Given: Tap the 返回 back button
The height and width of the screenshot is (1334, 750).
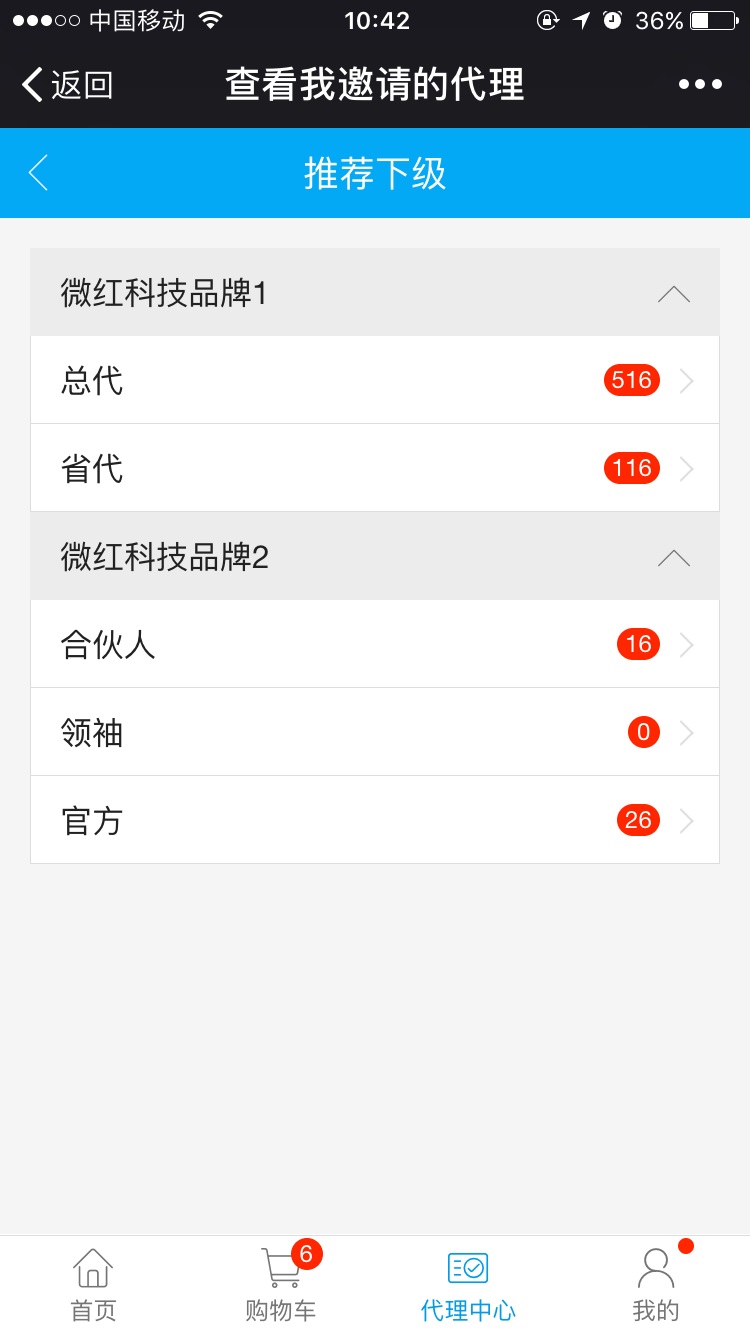Looking at the screenshot, I should click(x=60, y=84).
